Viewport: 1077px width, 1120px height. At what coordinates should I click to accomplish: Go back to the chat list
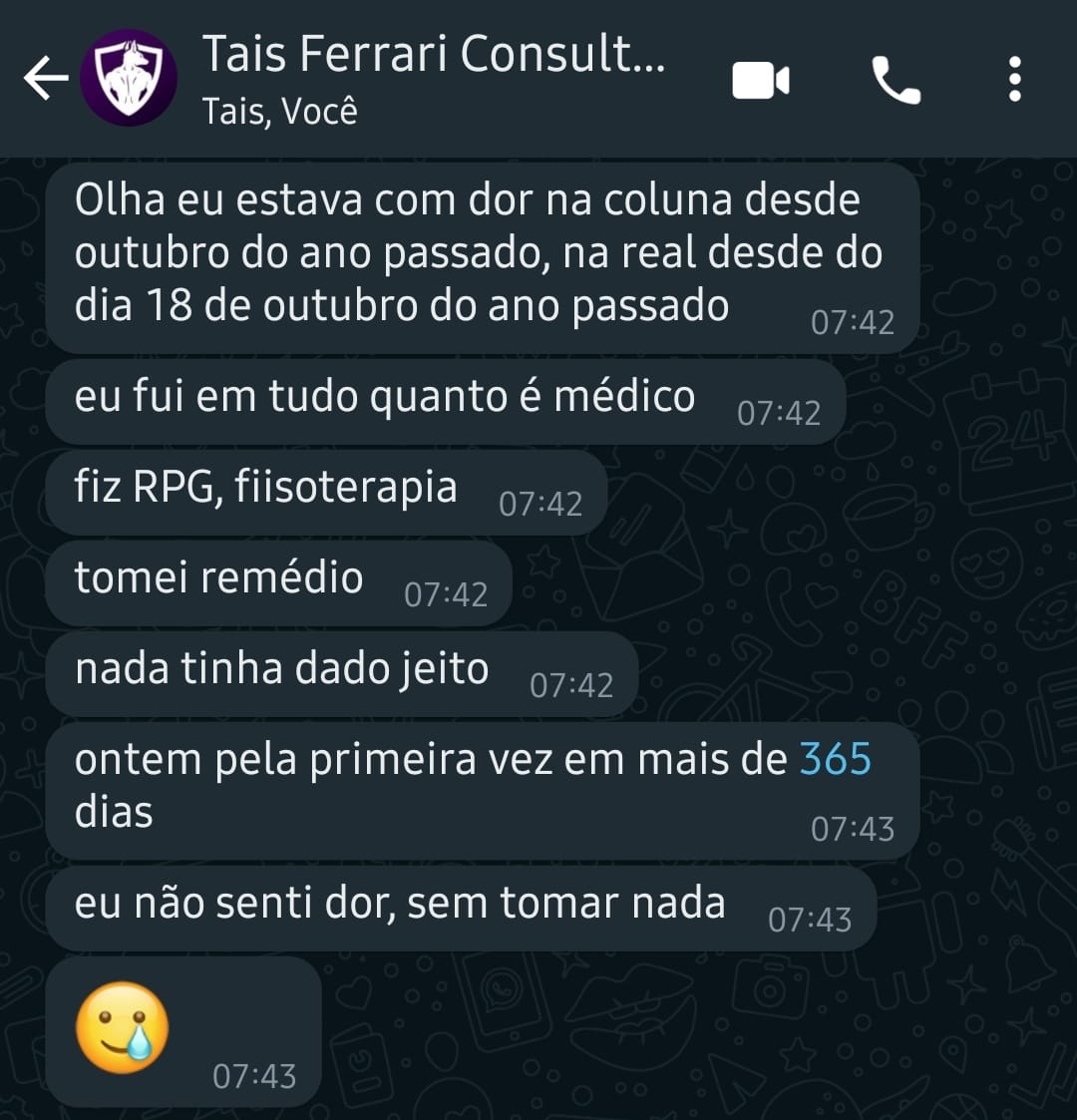pos(45,79)
